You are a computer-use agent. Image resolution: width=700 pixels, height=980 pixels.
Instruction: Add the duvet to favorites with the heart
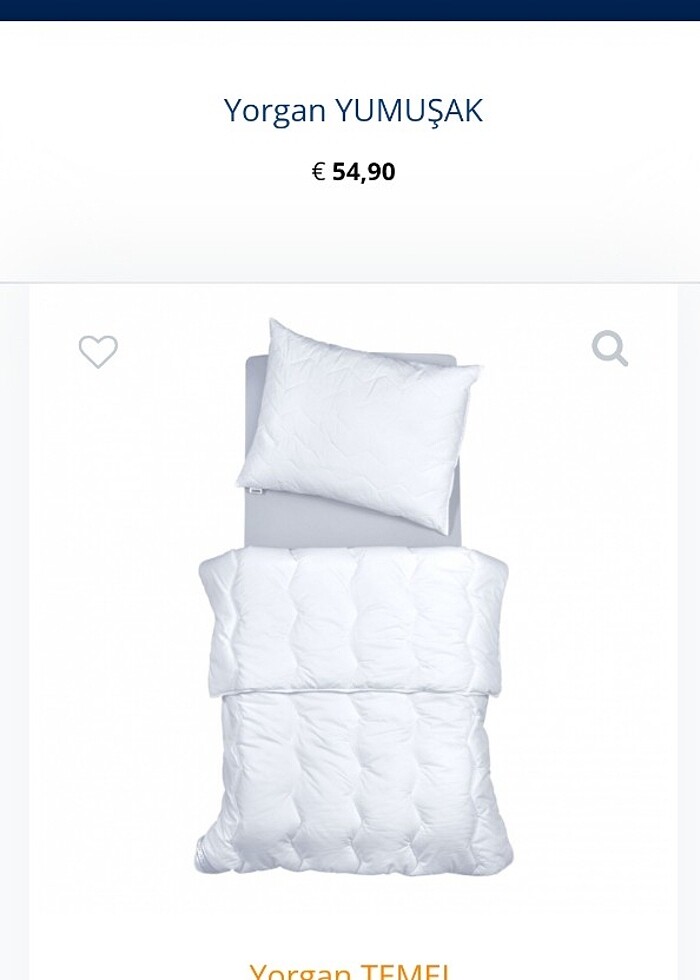point(98,351)
